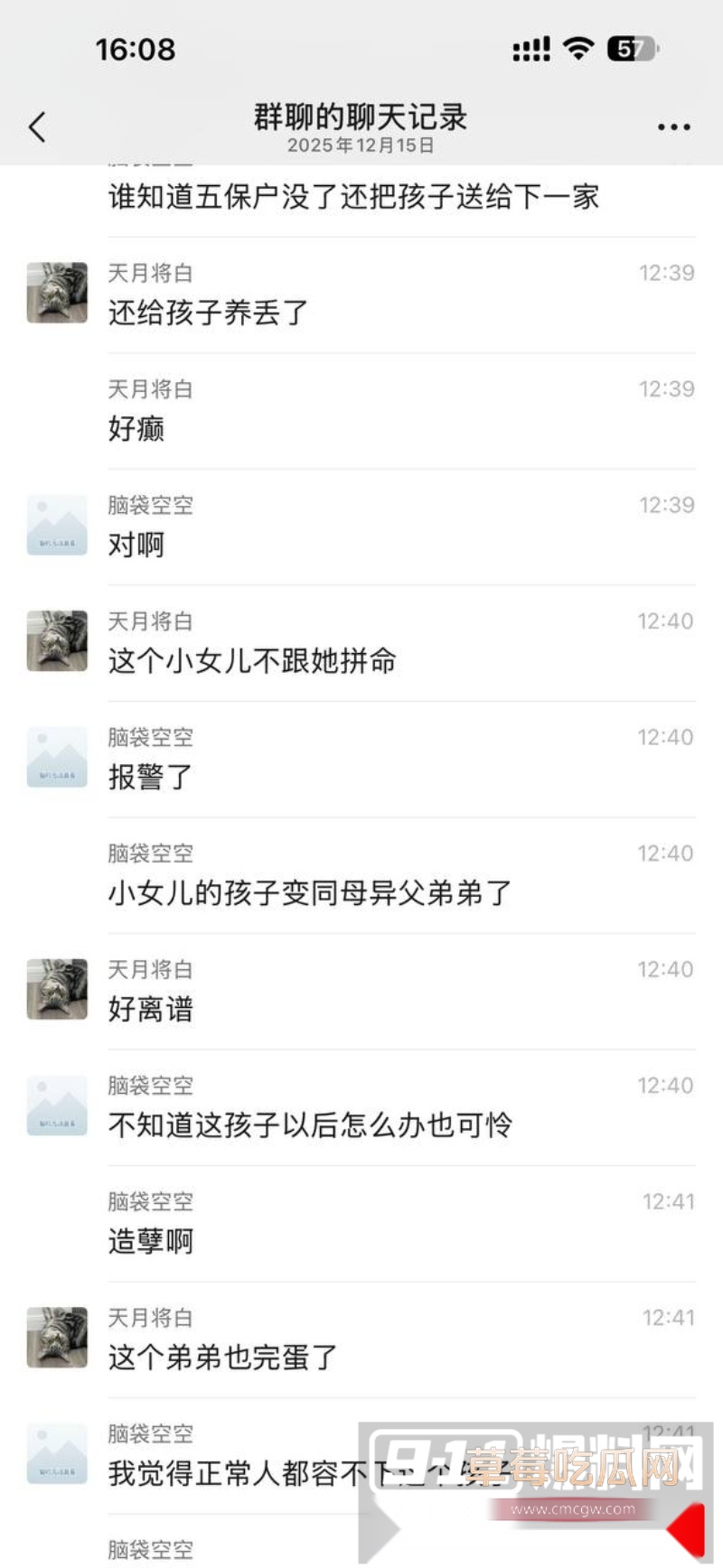The height and width of the screenshot is (1568, 723).
Task: Tap 脑袋空空's avatar beside 对啊
Action: 56,524
